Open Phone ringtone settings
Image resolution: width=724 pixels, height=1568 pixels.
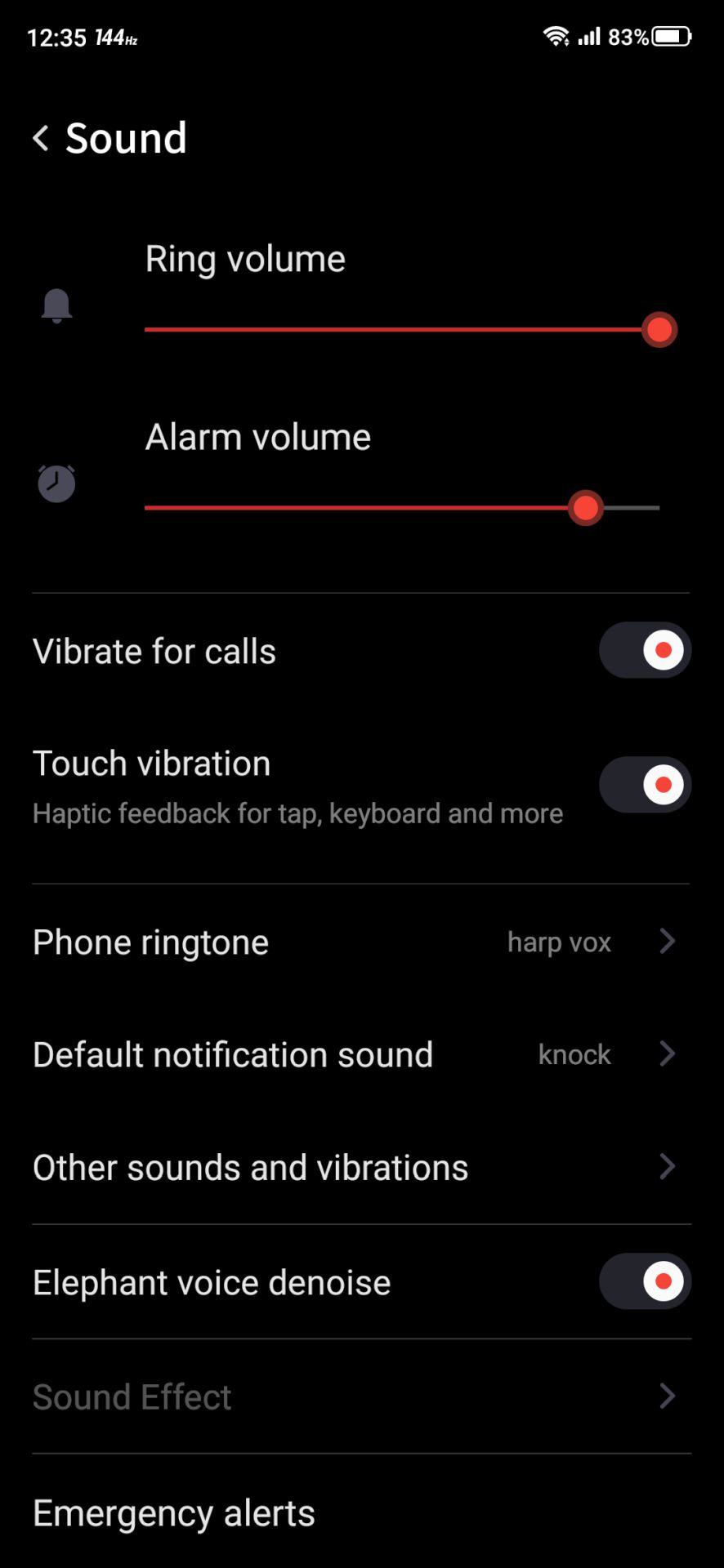[x=362, y=942]
